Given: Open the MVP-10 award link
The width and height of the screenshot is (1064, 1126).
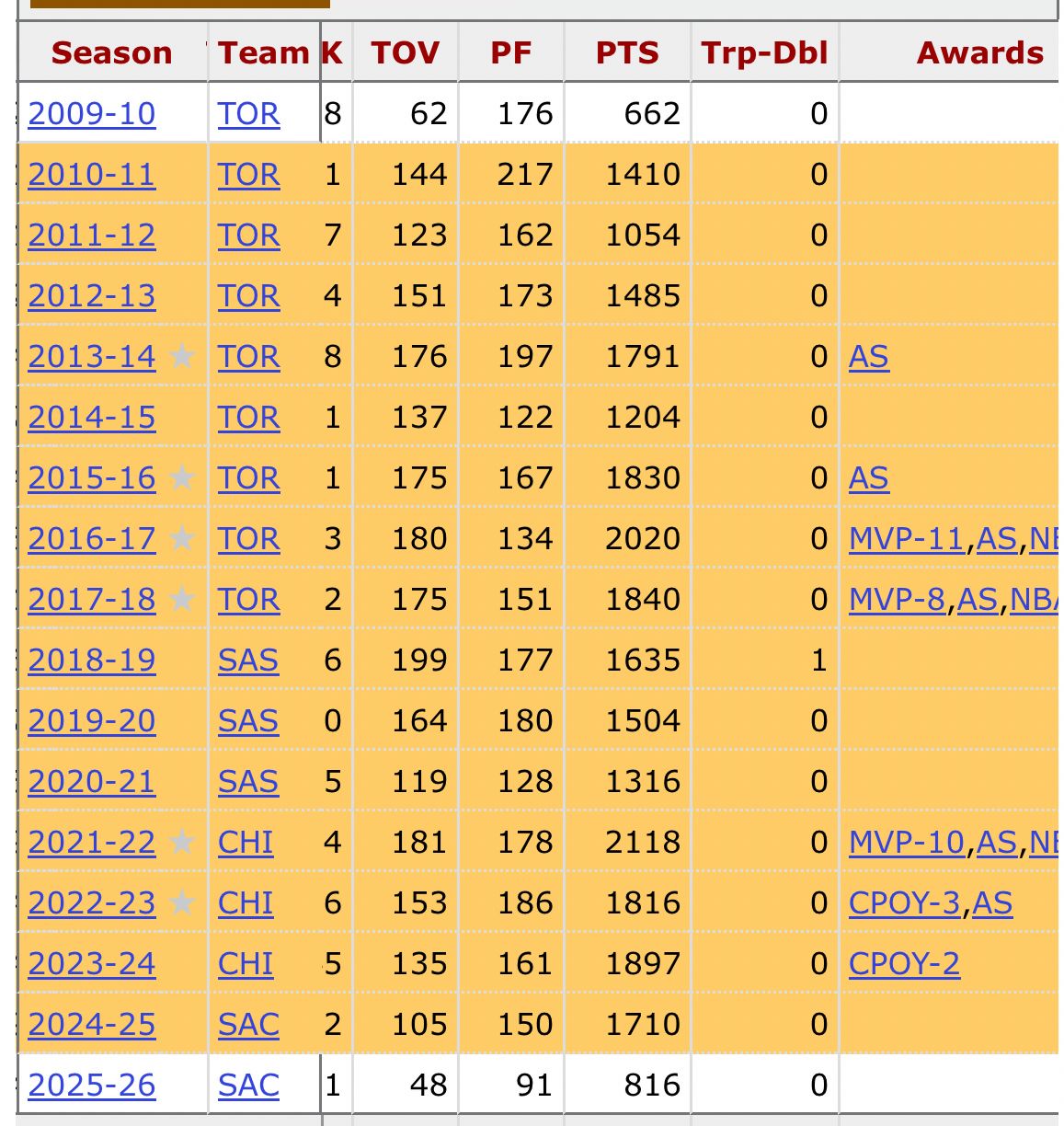Looking at the screenshot, I should (906, 842).
